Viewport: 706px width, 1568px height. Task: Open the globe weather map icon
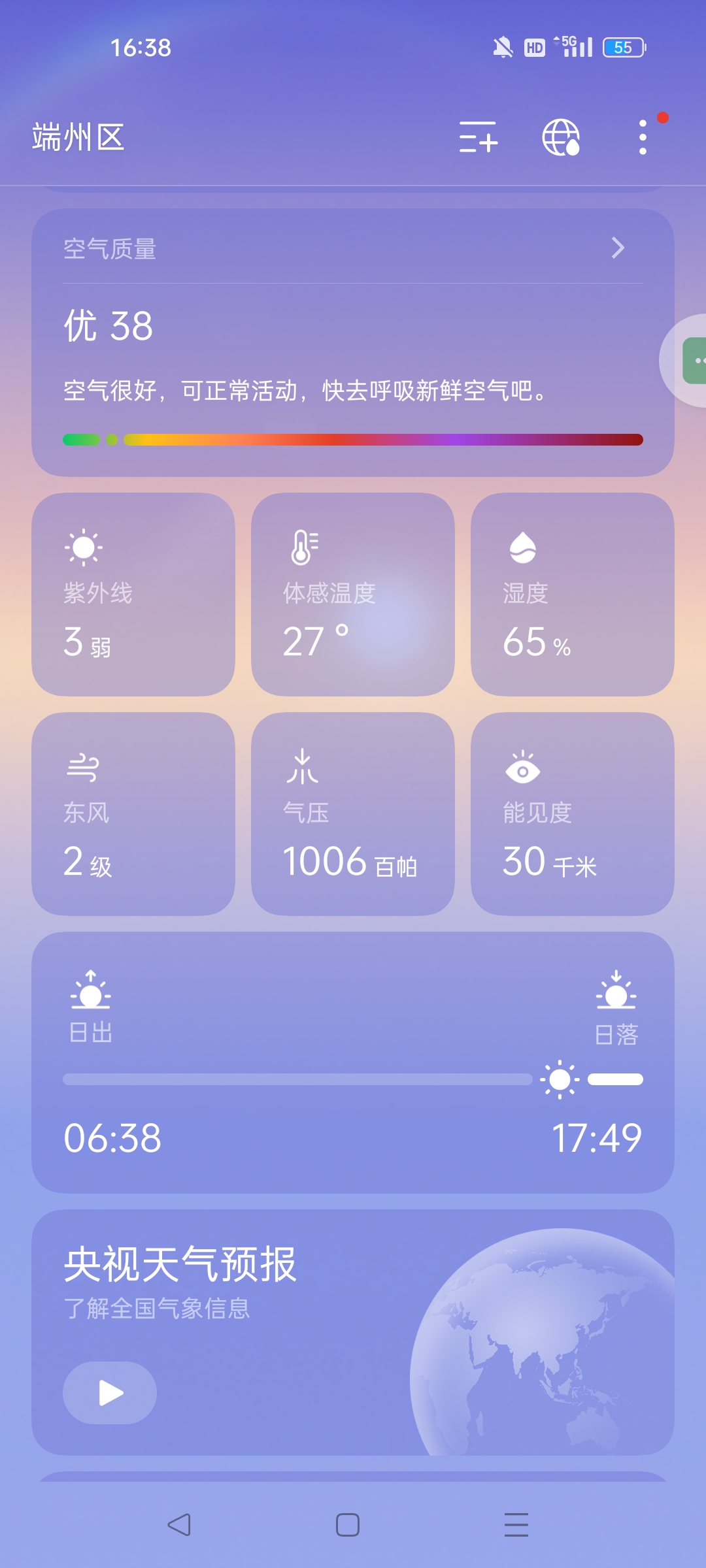click(561, 137)
